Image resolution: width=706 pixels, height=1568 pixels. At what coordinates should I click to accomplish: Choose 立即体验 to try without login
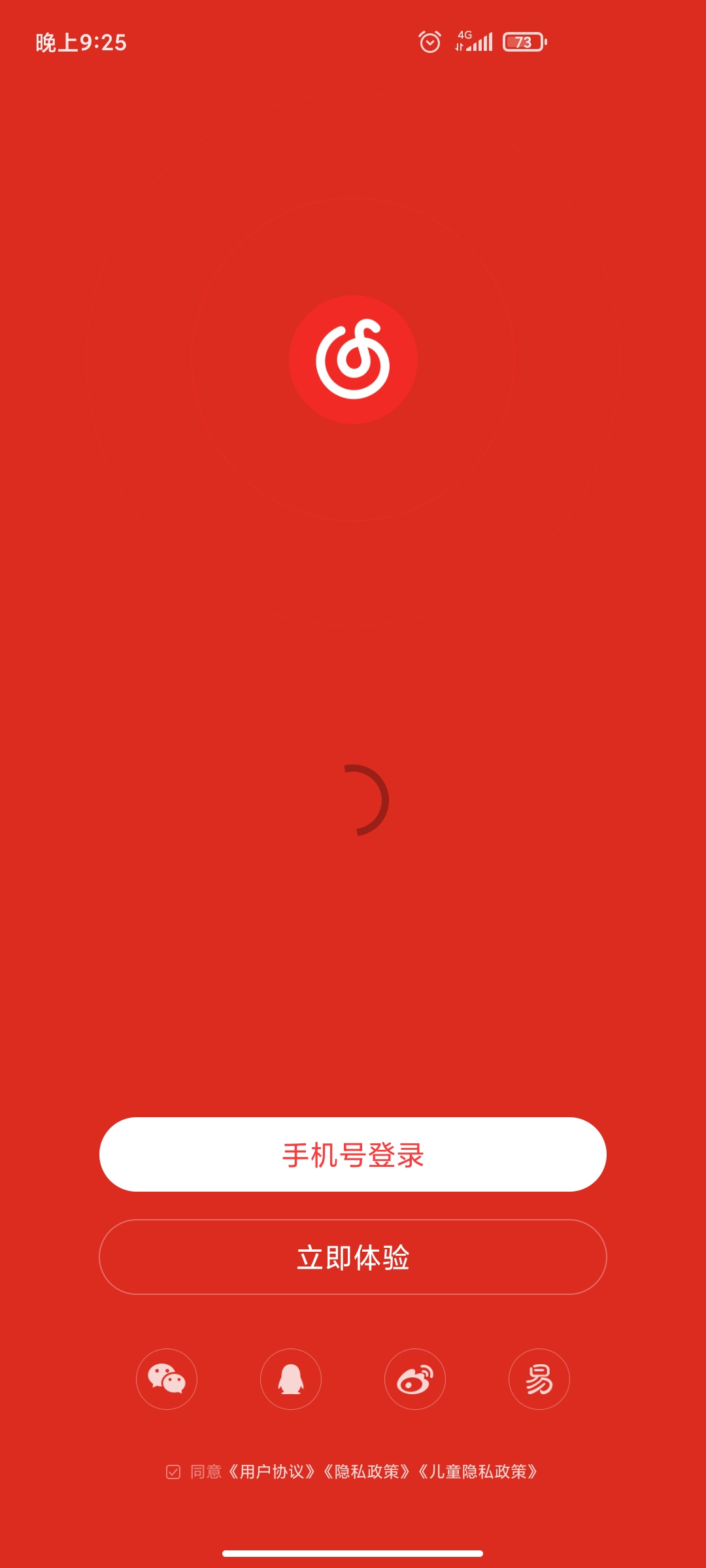click(x=353, y=1257)
